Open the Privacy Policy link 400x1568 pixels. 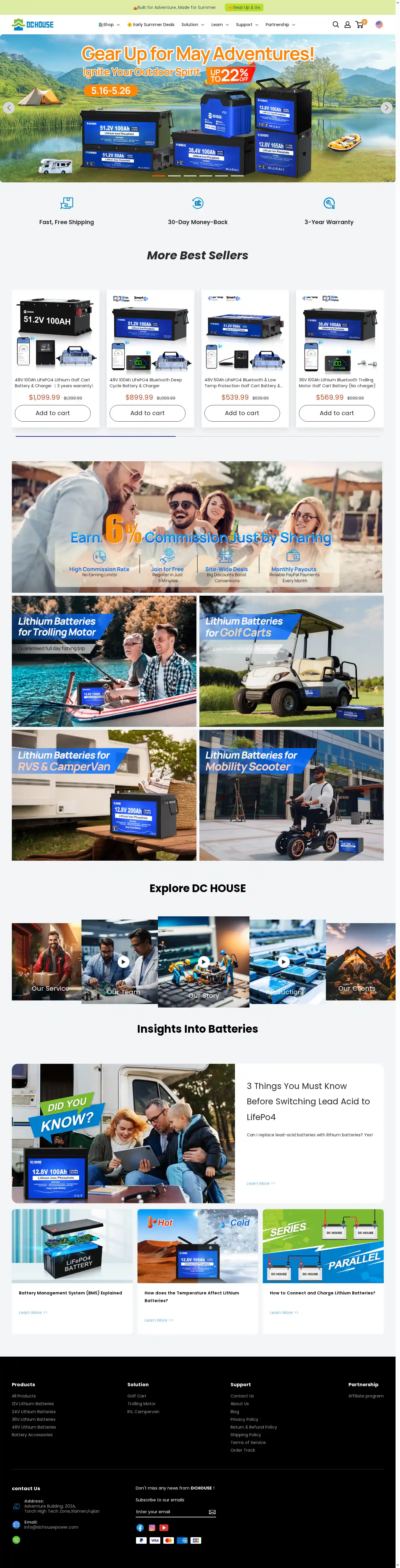tap(244, 1419)
